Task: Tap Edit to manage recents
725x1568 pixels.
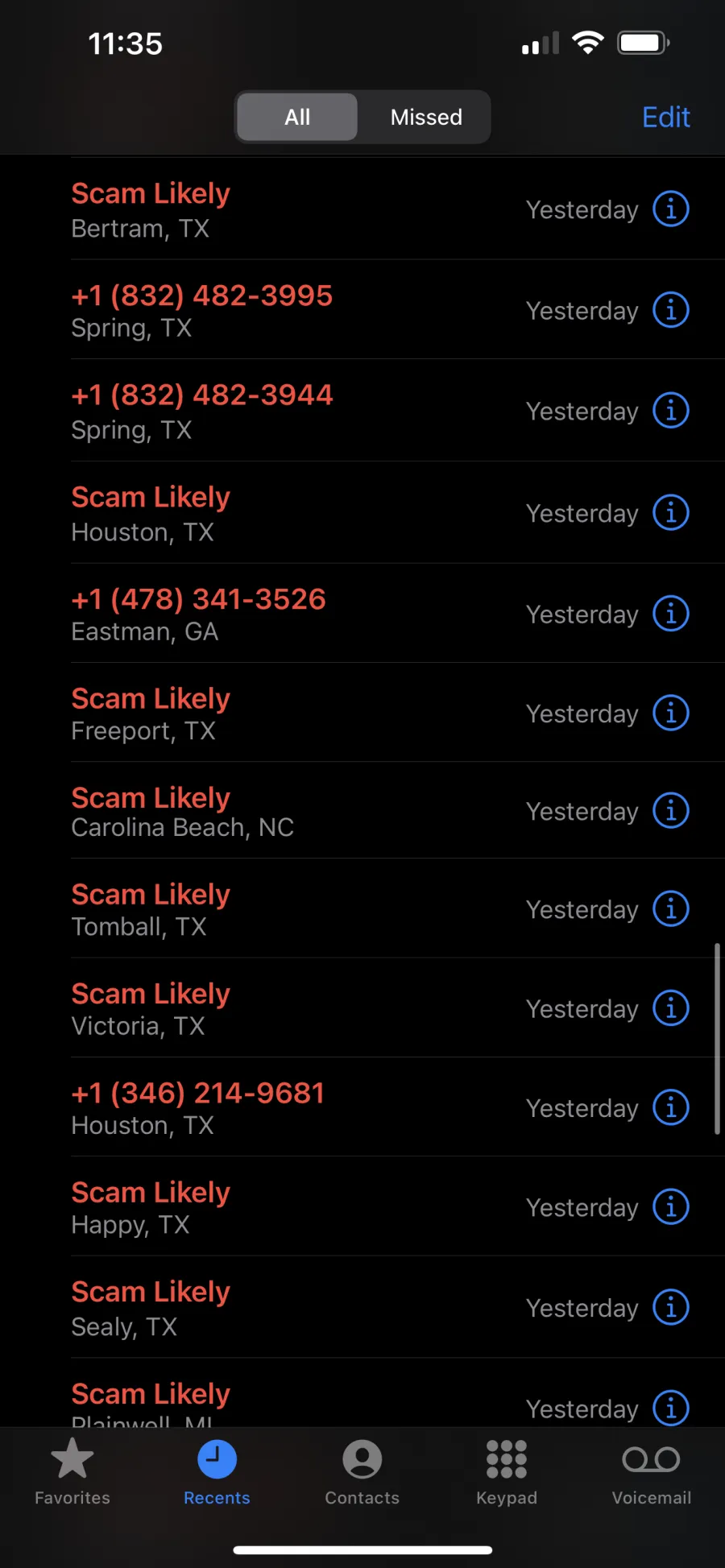Action: [666, 118]
